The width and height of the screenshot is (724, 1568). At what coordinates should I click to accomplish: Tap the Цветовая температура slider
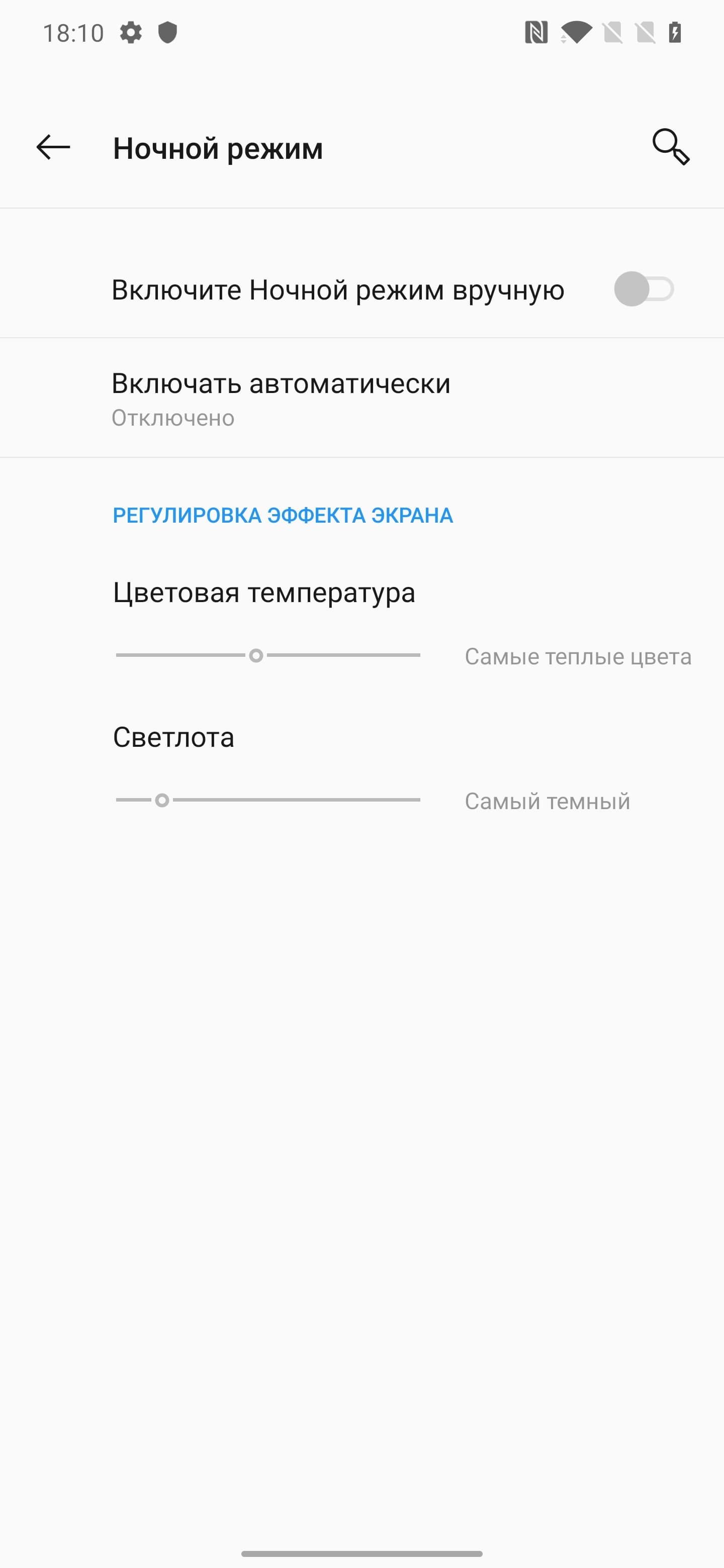268,655
